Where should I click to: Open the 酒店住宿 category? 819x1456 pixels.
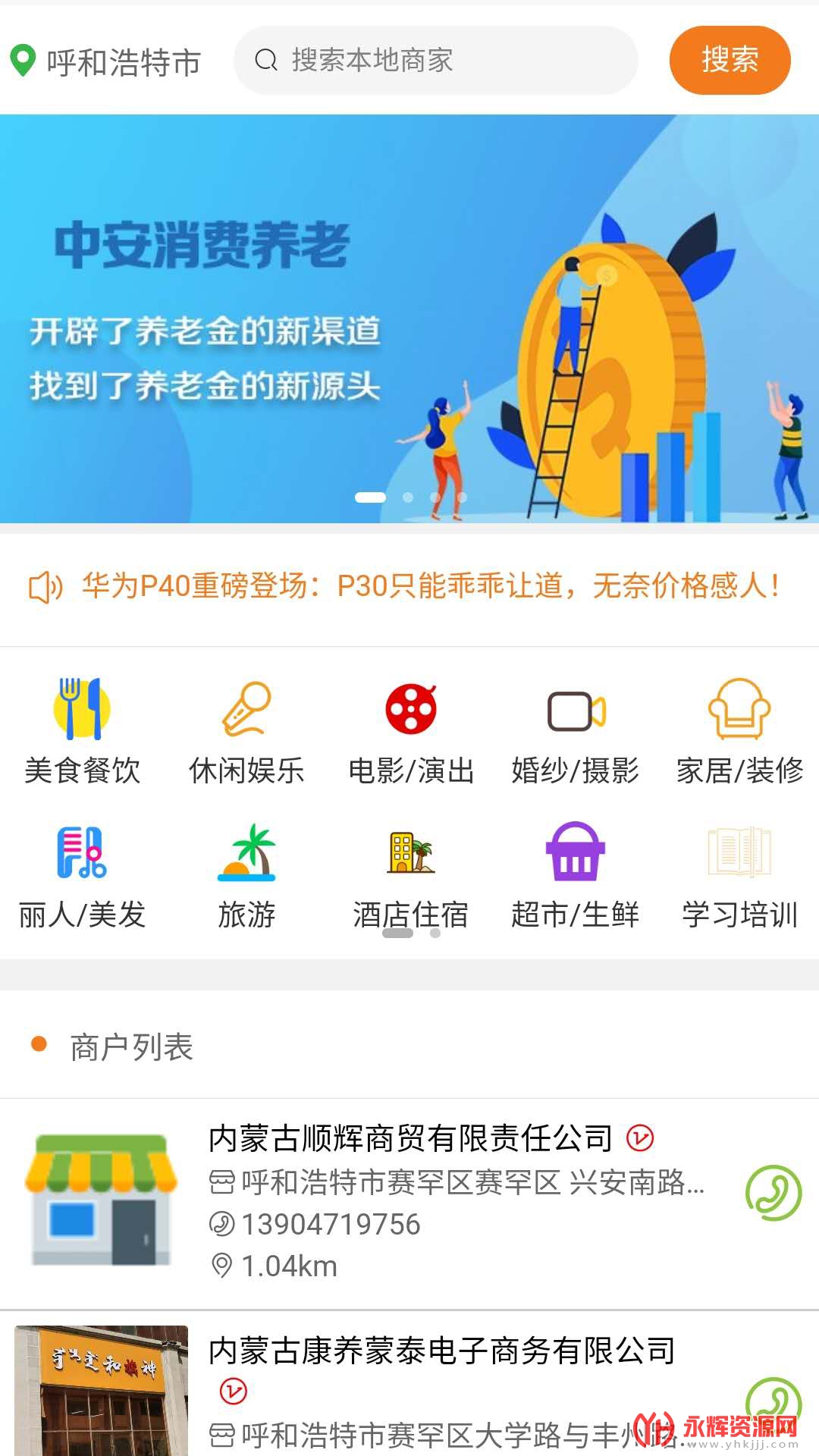[410, 877]
